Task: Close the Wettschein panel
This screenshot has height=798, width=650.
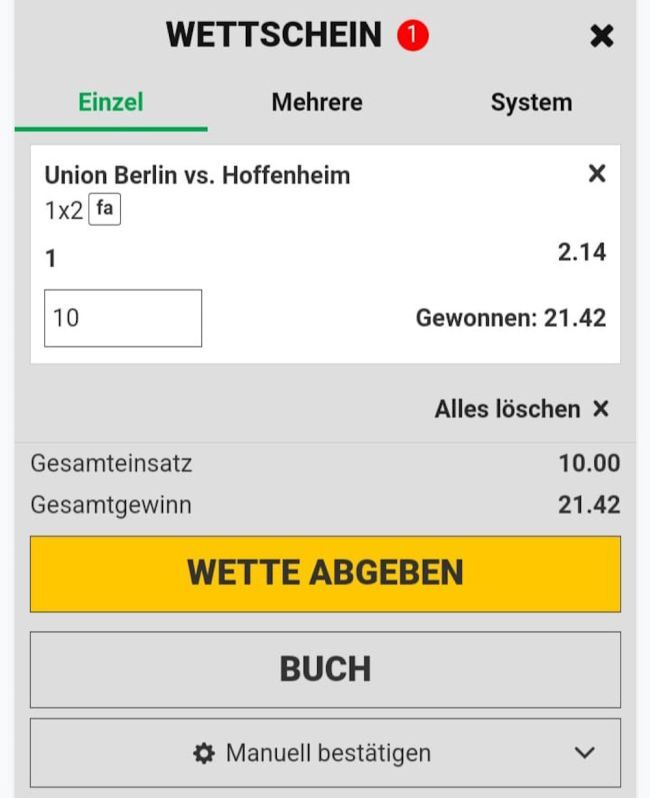Action: pyautogui.click(x=601, y=37)
